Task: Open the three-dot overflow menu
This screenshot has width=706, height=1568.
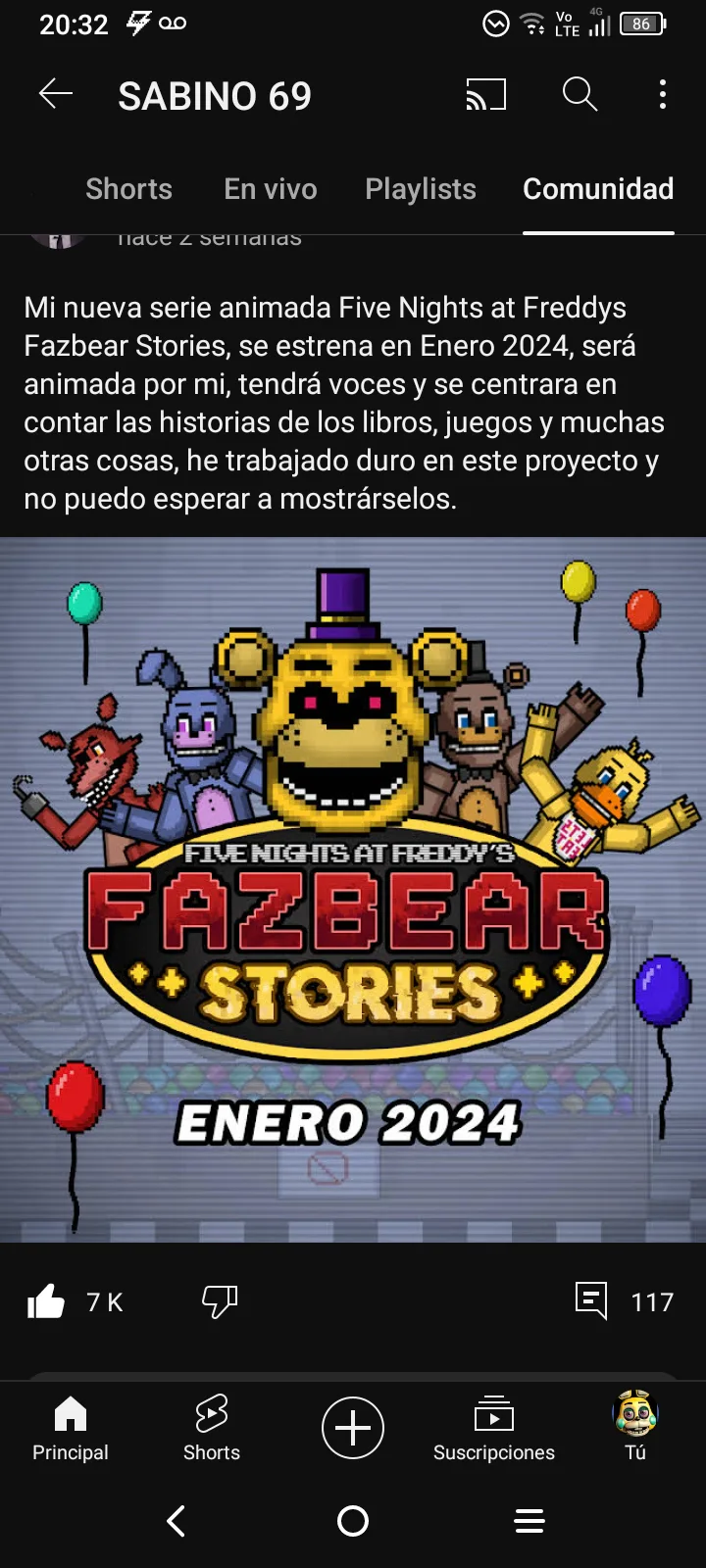Action: (663, 95)
